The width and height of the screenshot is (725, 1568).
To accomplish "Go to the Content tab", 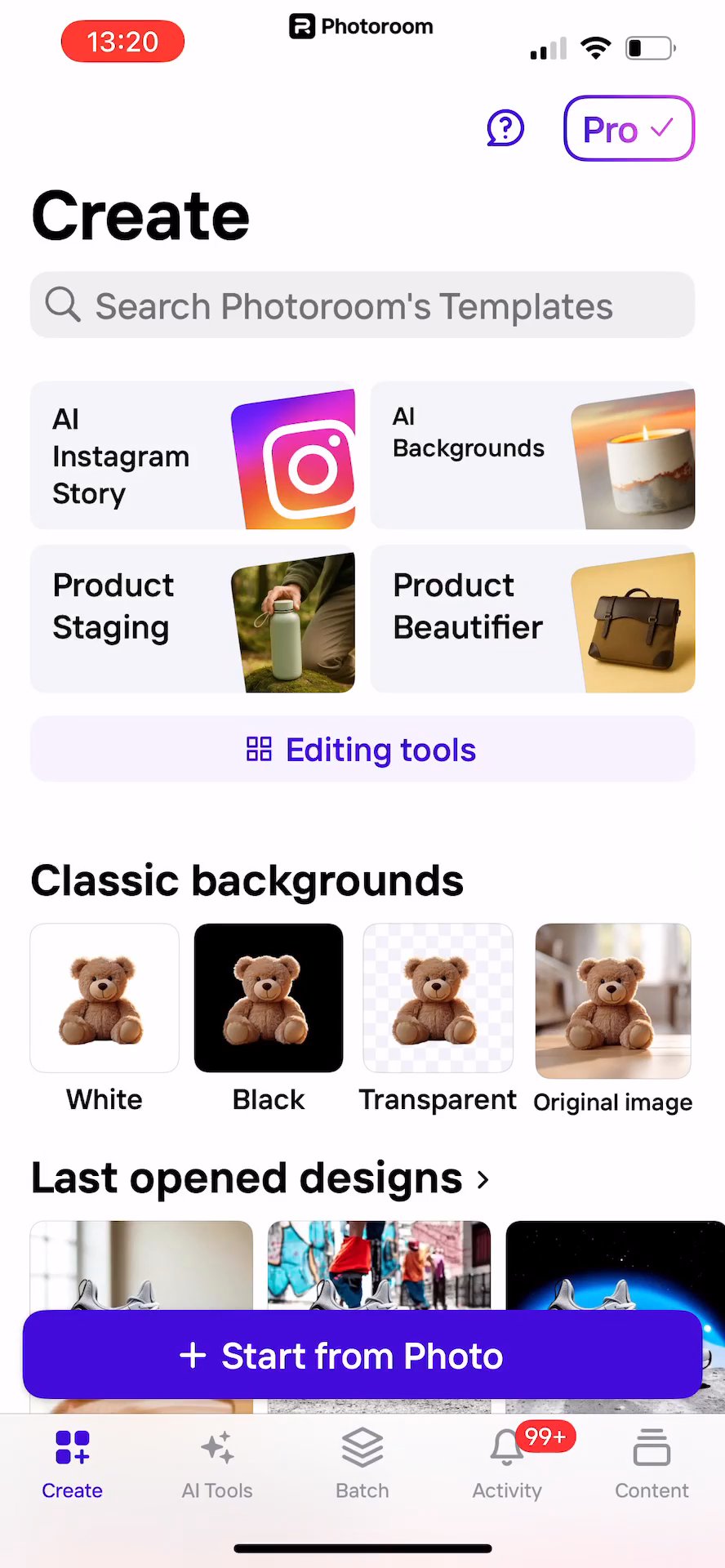I will coord(652,1466).
